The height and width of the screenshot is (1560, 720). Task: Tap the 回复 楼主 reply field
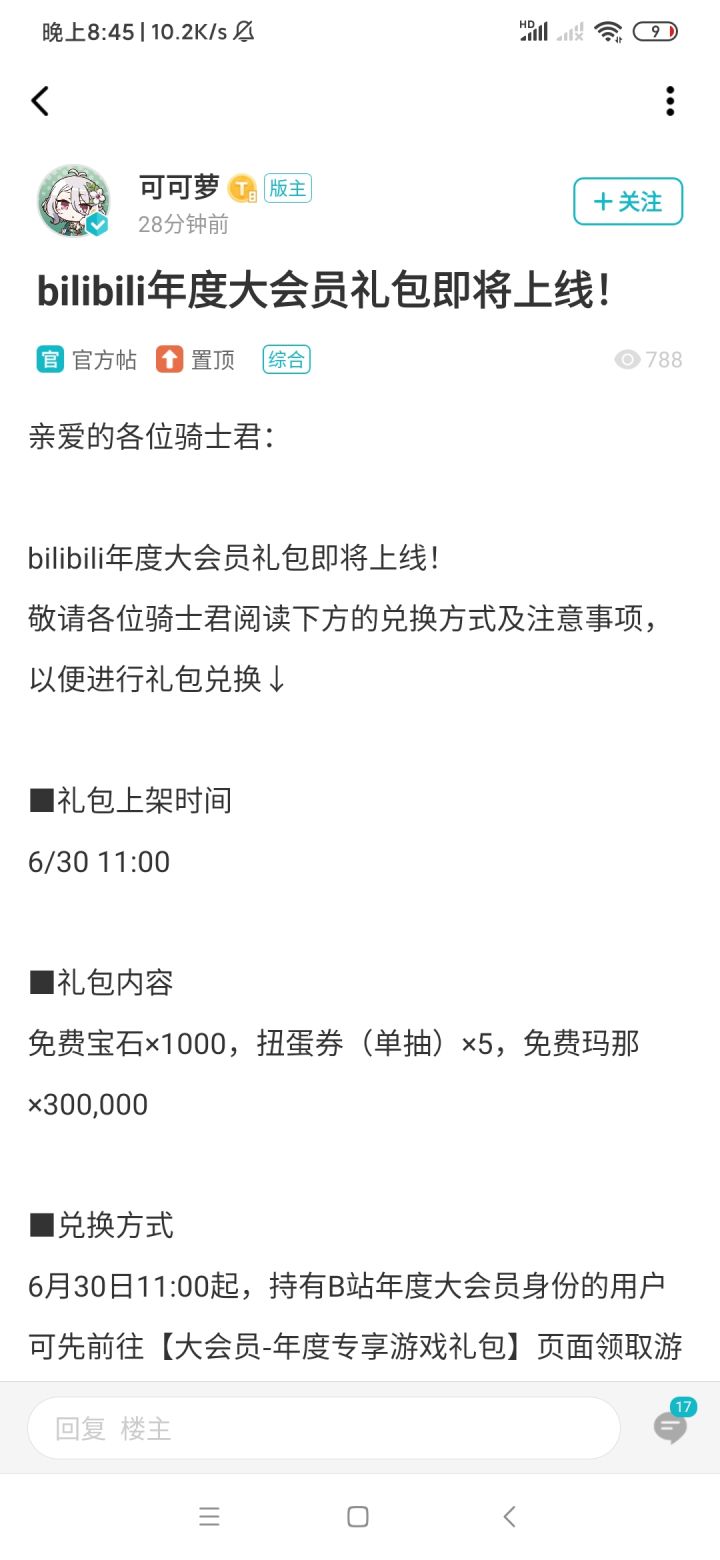pyautogui.click(x=324, y=1428)
